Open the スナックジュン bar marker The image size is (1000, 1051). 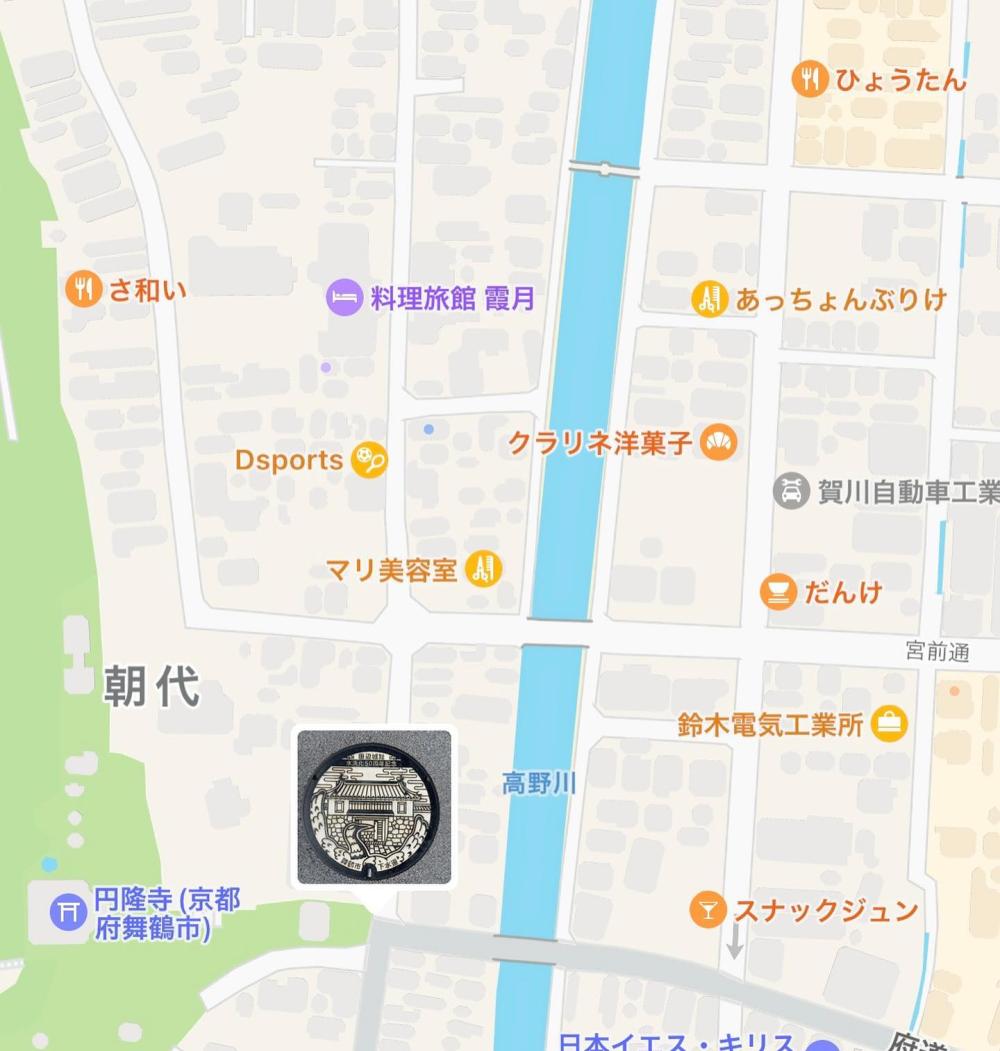pos(708,910)
